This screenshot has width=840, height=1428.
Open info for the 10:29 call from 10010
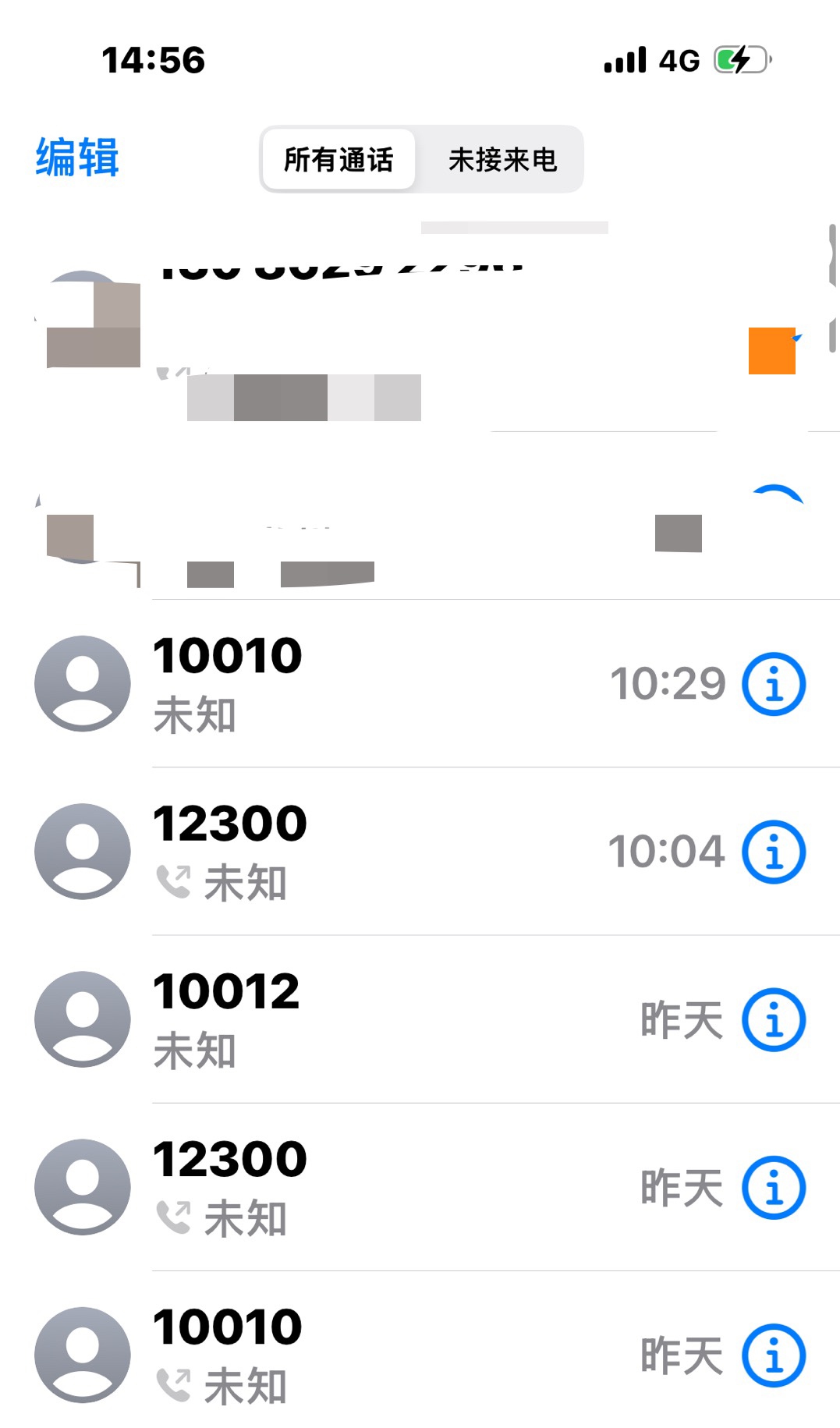point(773,684)
